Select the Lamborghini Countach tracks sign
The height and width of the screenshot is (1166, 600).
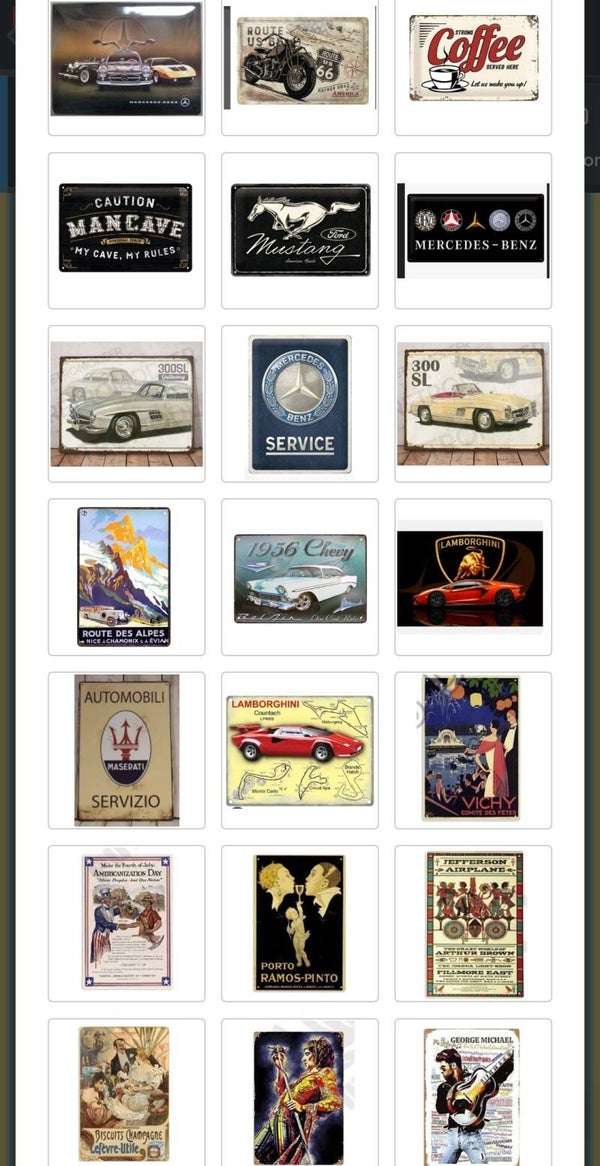[300, 750]
